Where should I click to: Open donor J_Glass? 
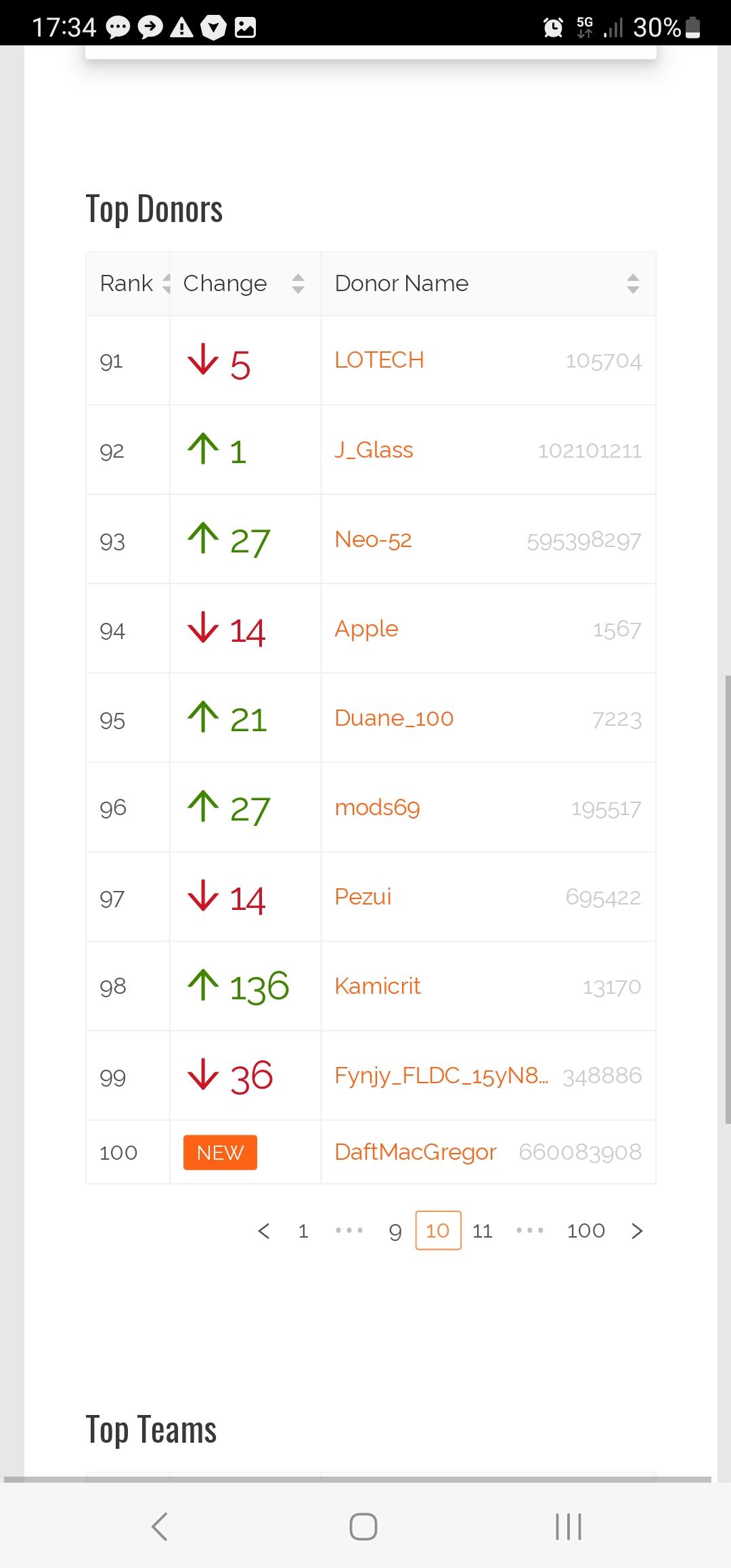tap(374, 450)
